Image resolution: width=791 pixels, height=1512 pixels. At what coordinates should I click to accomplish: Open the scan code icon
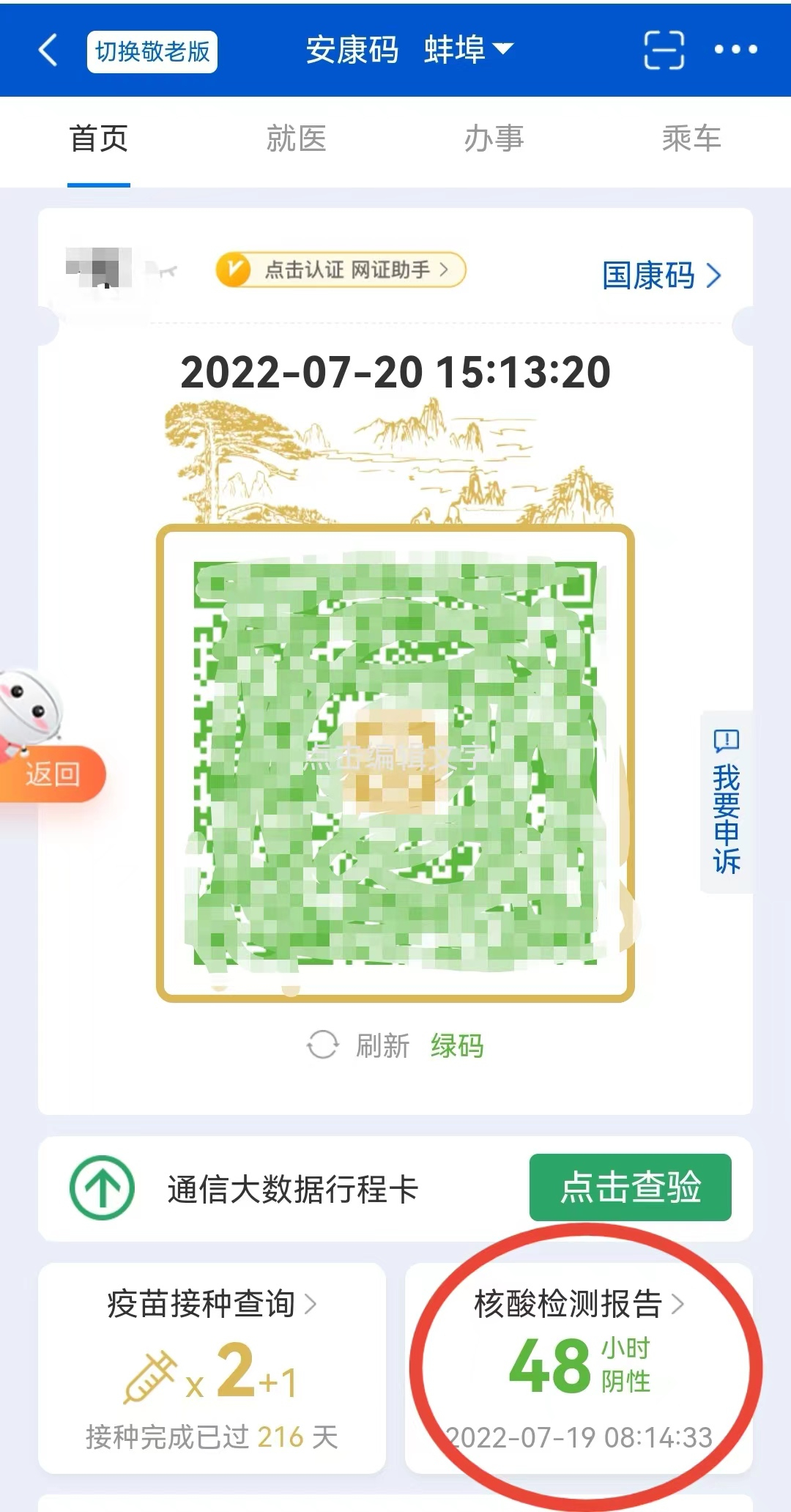pyautogui.click(x=664, y=50)
